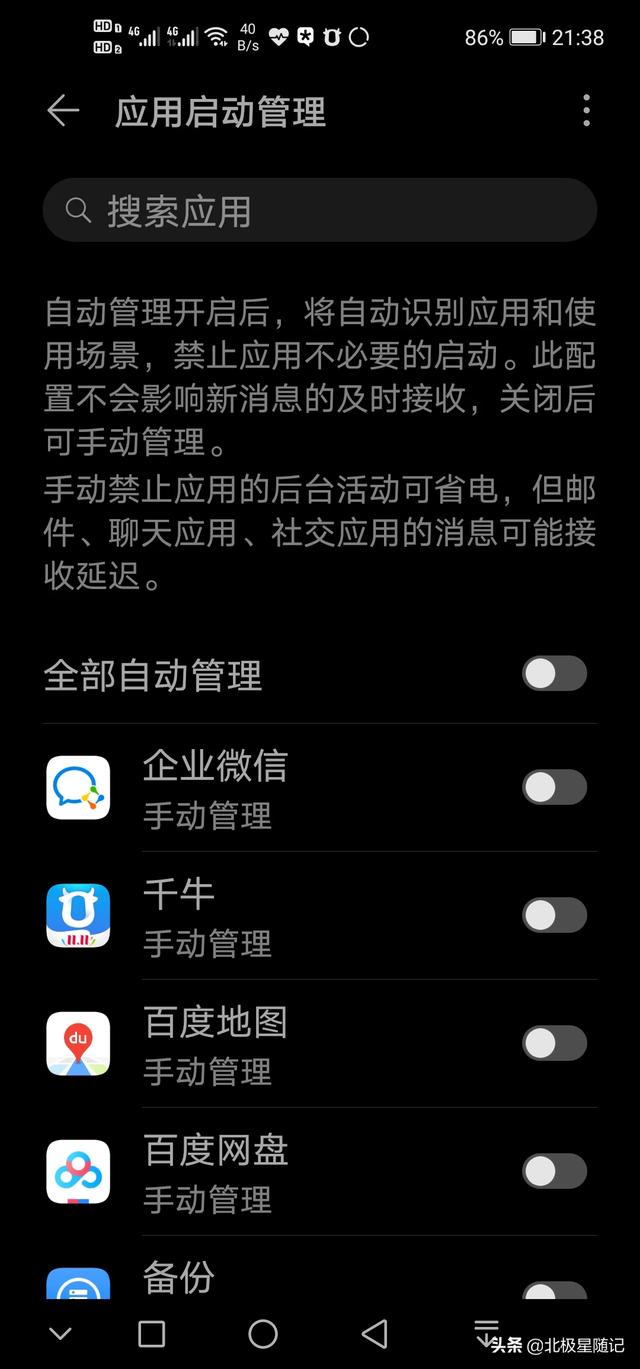Screen dimensions: 640x1369
Task: Go to home via navigation circle
Action: [262, 1333]
